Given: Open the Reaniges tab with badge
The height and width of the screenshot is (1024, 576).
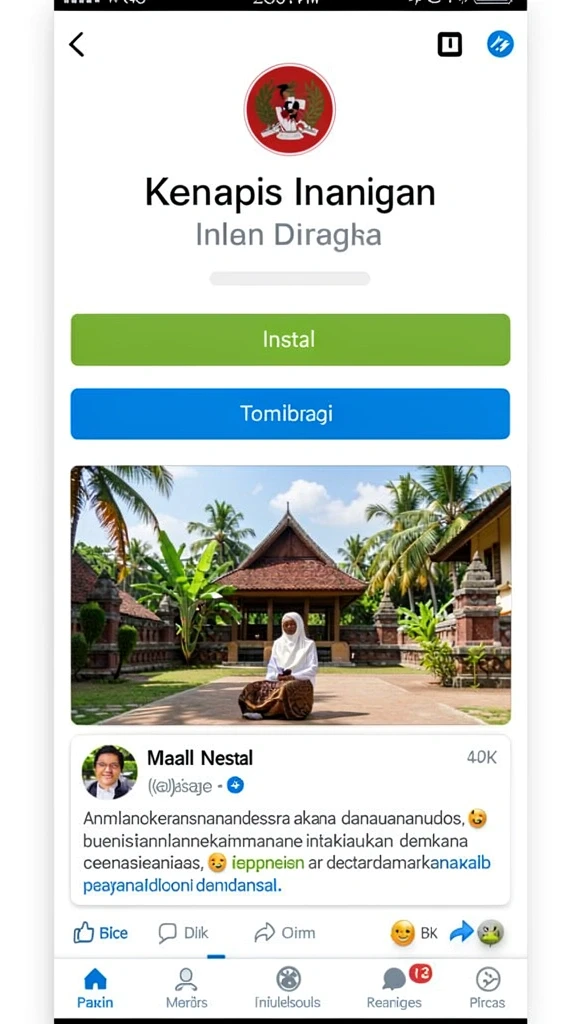Looking at the screenshot, I should (x=394, y=988).
